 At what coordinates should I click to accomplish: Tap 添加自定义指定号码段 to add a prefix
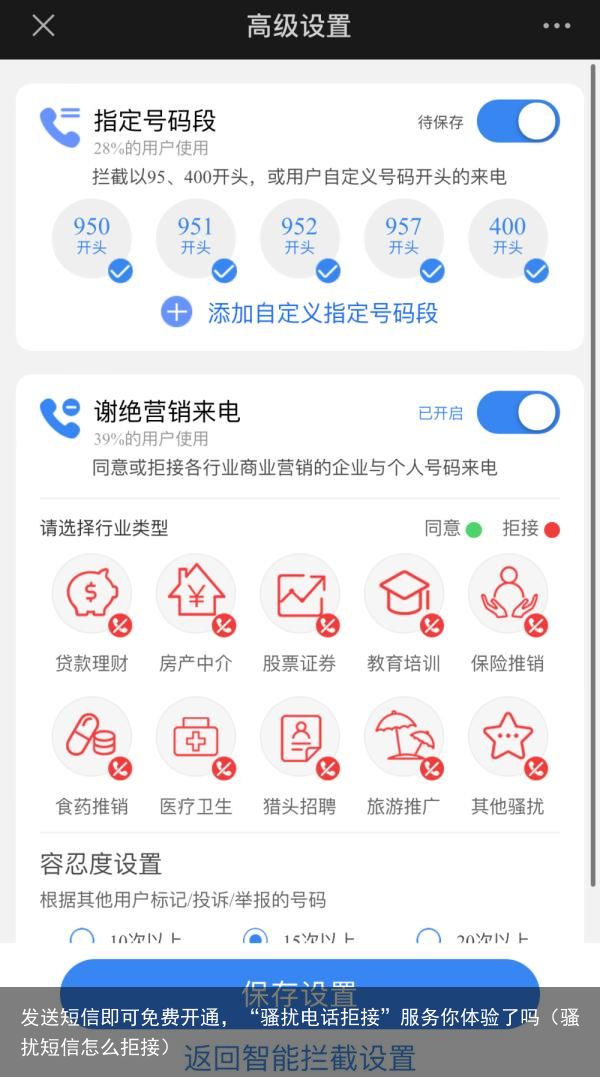[300, 313]
